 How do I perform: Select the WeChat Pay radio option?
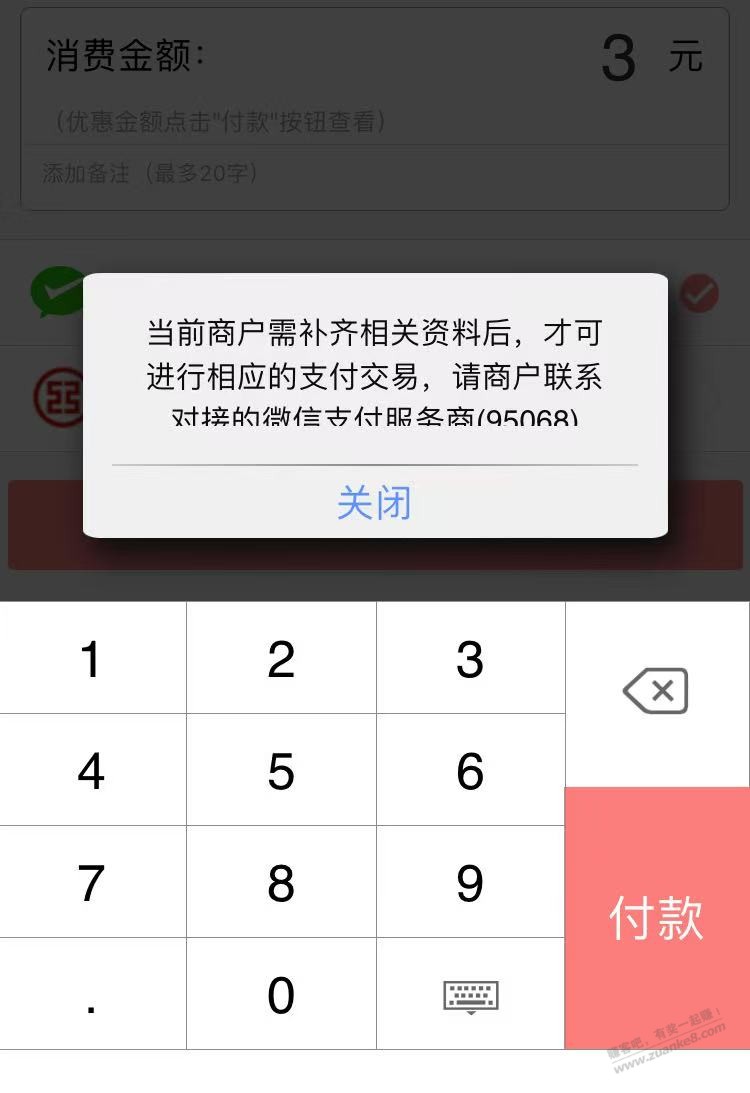click(x=699, y=294)
